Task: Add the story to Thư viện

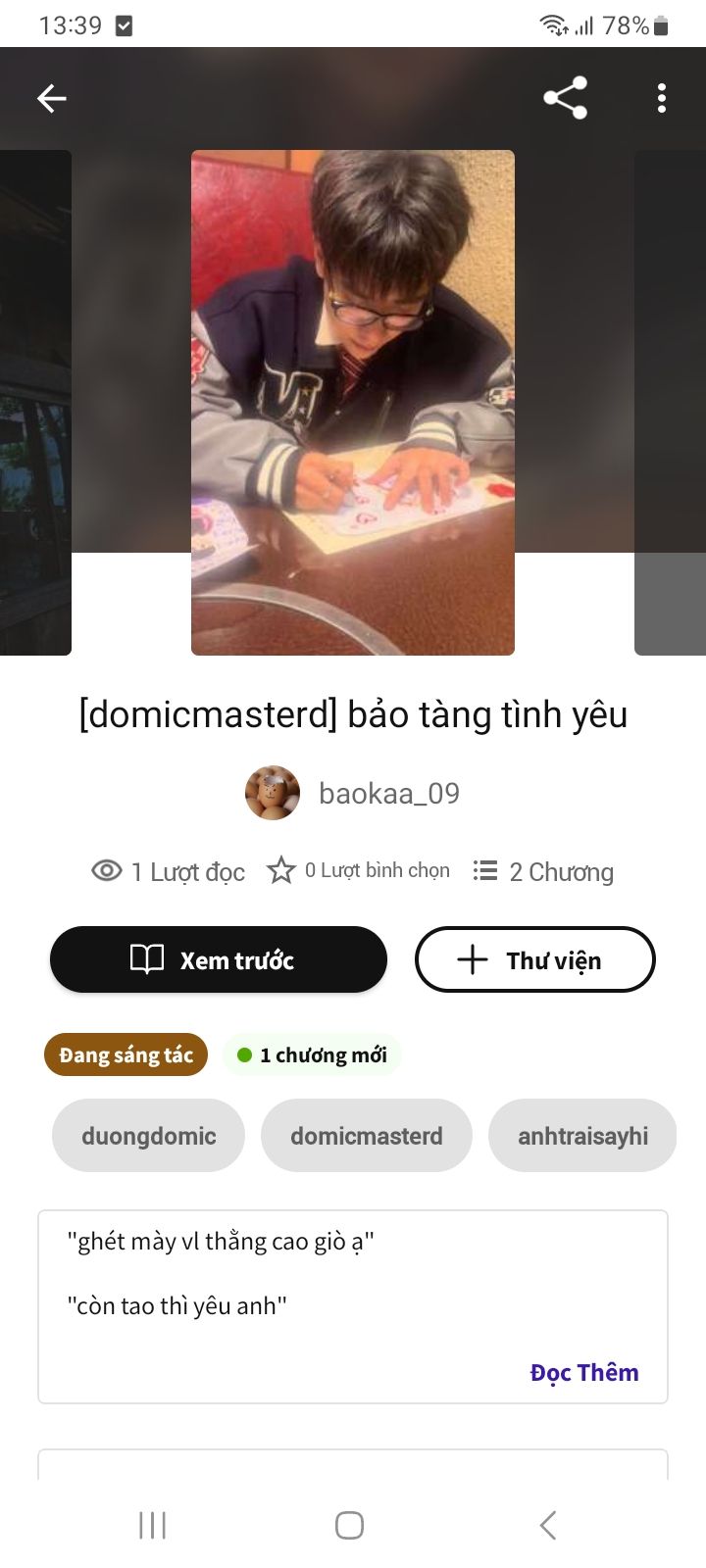Action: (x=534, y=959)
